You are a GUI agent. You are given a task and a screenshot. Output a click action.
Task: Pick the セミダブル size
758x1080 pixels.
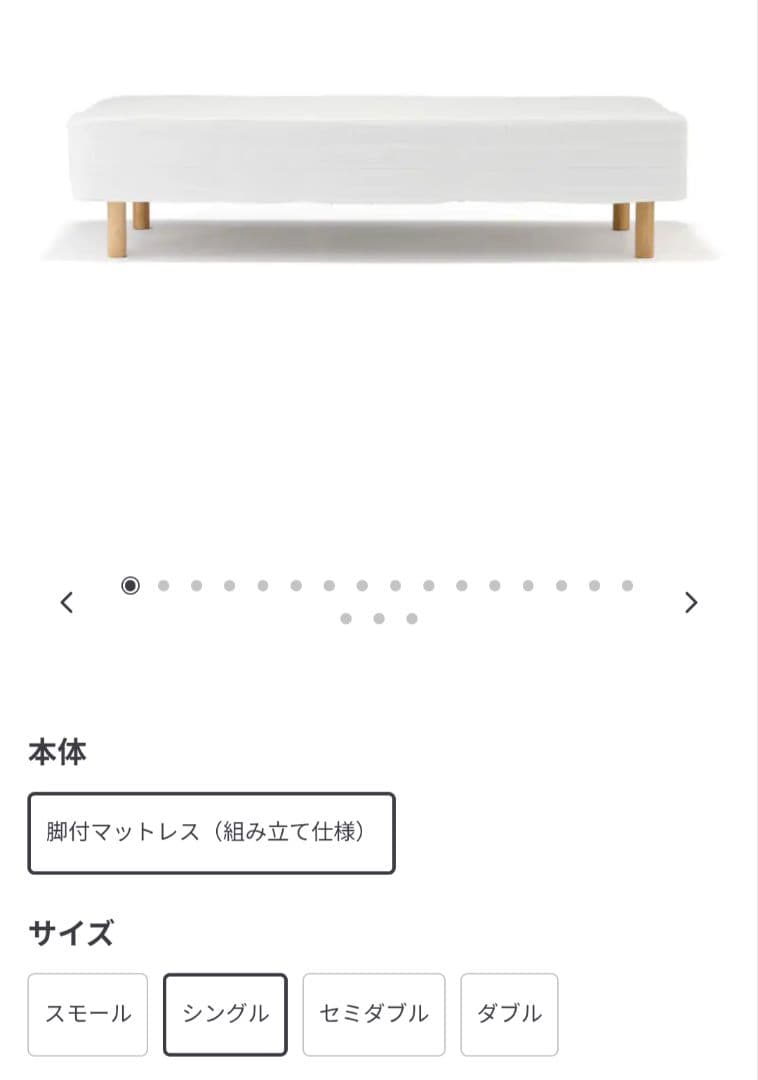pos(374,1014)
